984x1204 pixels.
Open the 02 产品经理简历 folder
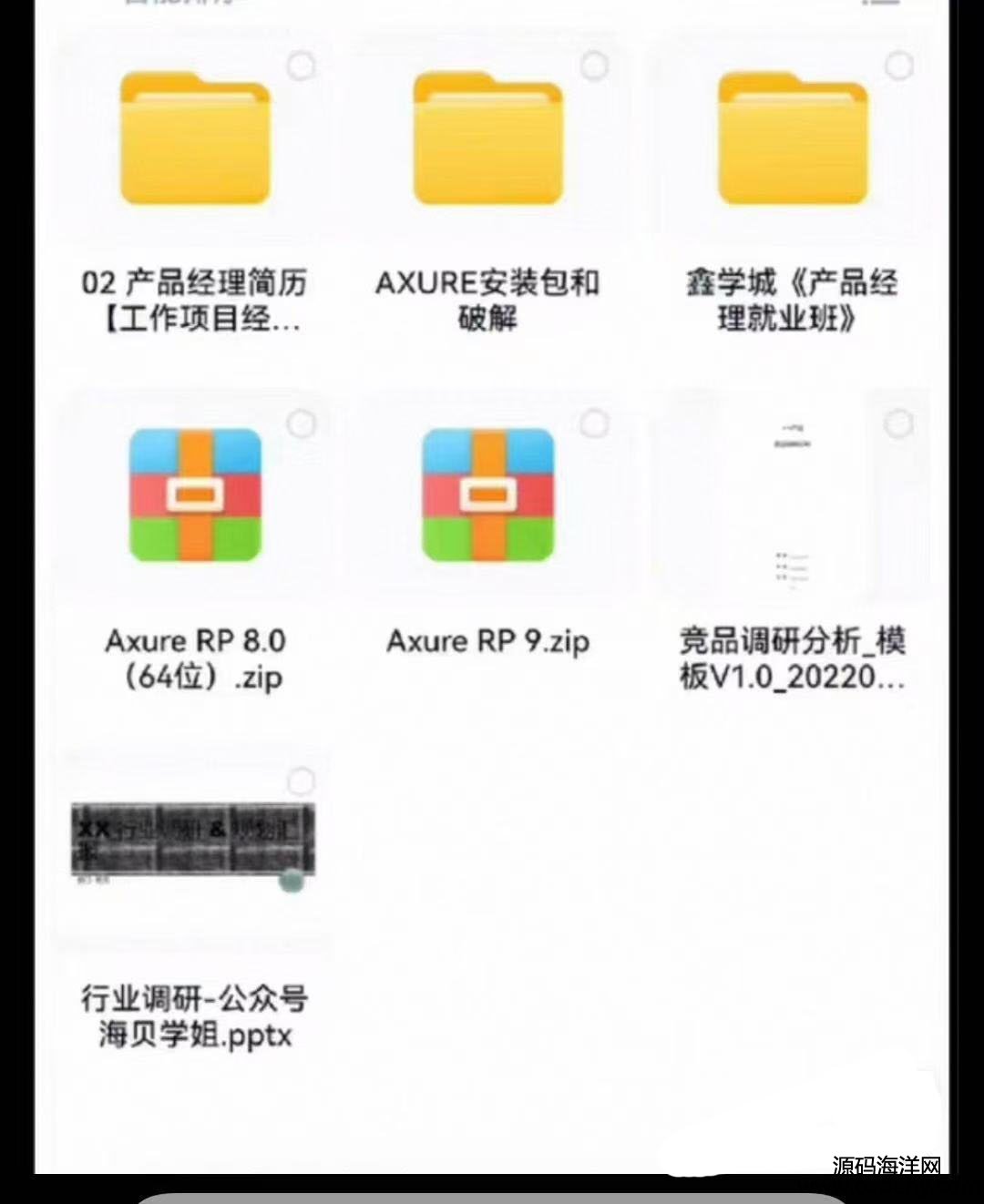coord(194,138)
